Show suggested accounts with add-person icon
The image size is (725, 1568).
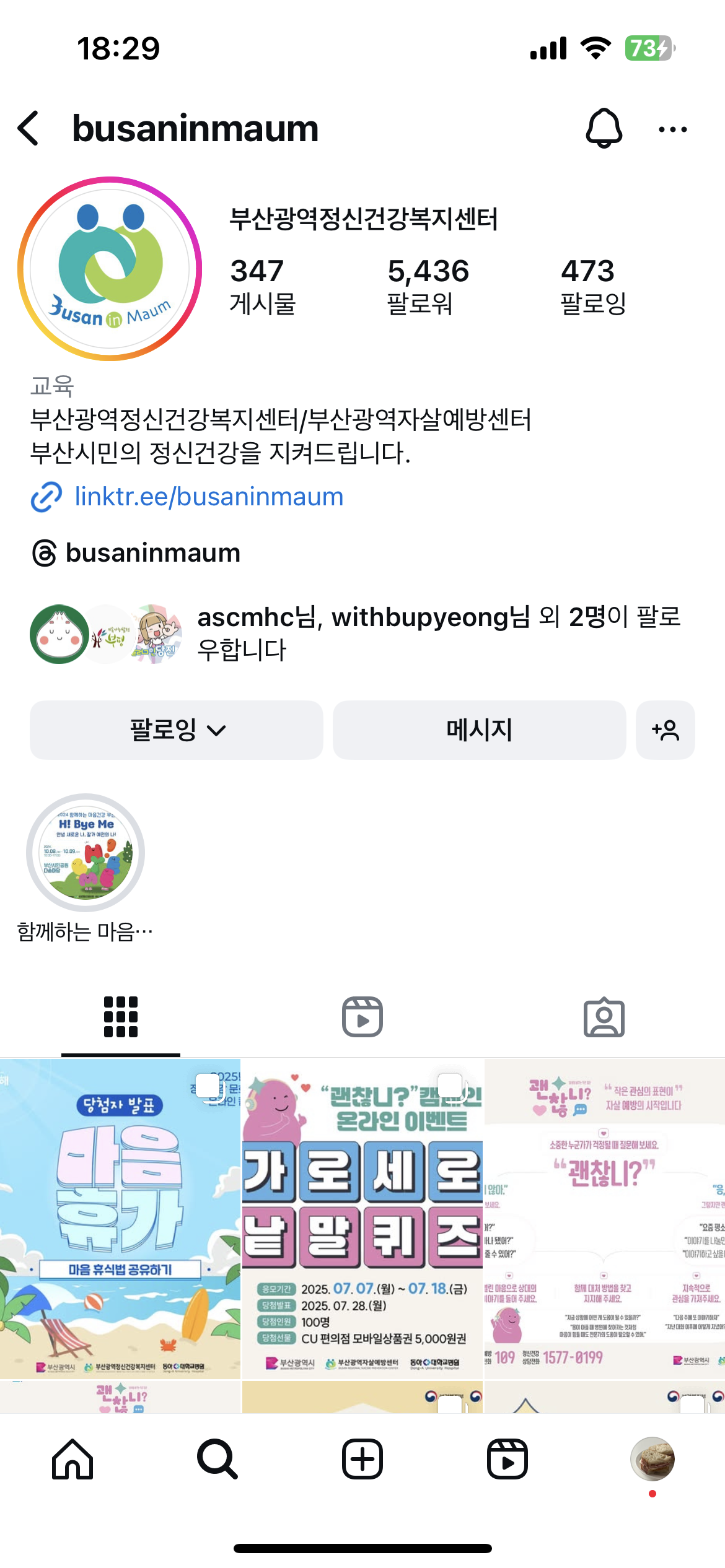click(665, 730)
